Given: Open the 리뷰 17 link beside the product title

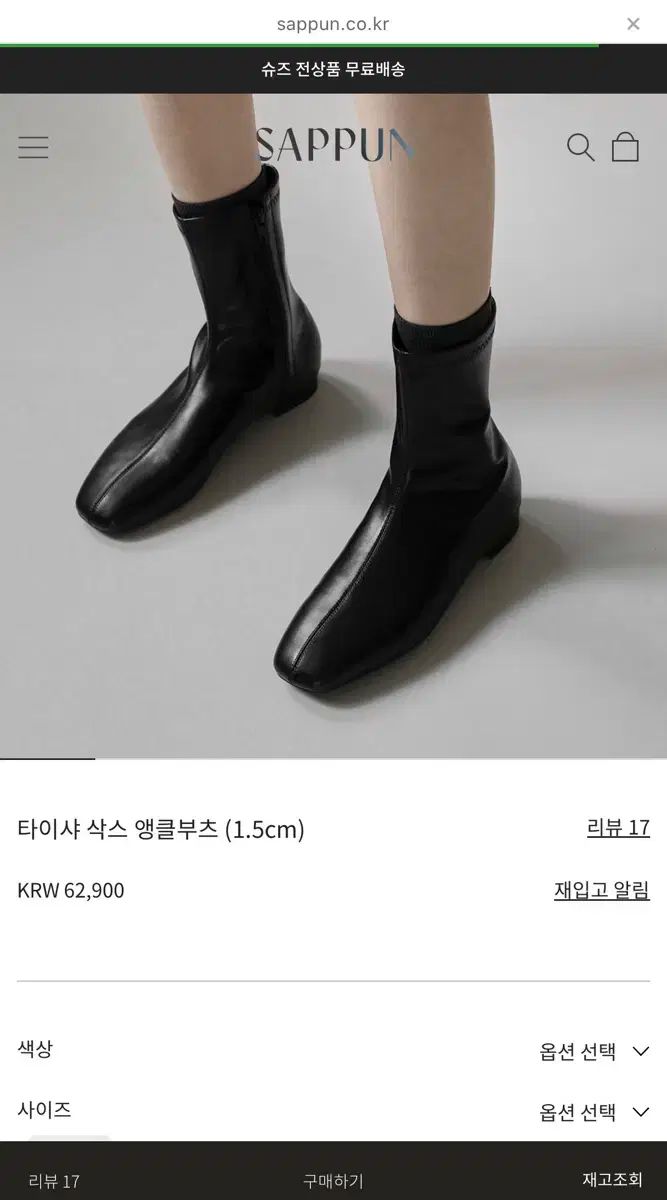Looking at the screenshot, I should [x=618, y=828].
